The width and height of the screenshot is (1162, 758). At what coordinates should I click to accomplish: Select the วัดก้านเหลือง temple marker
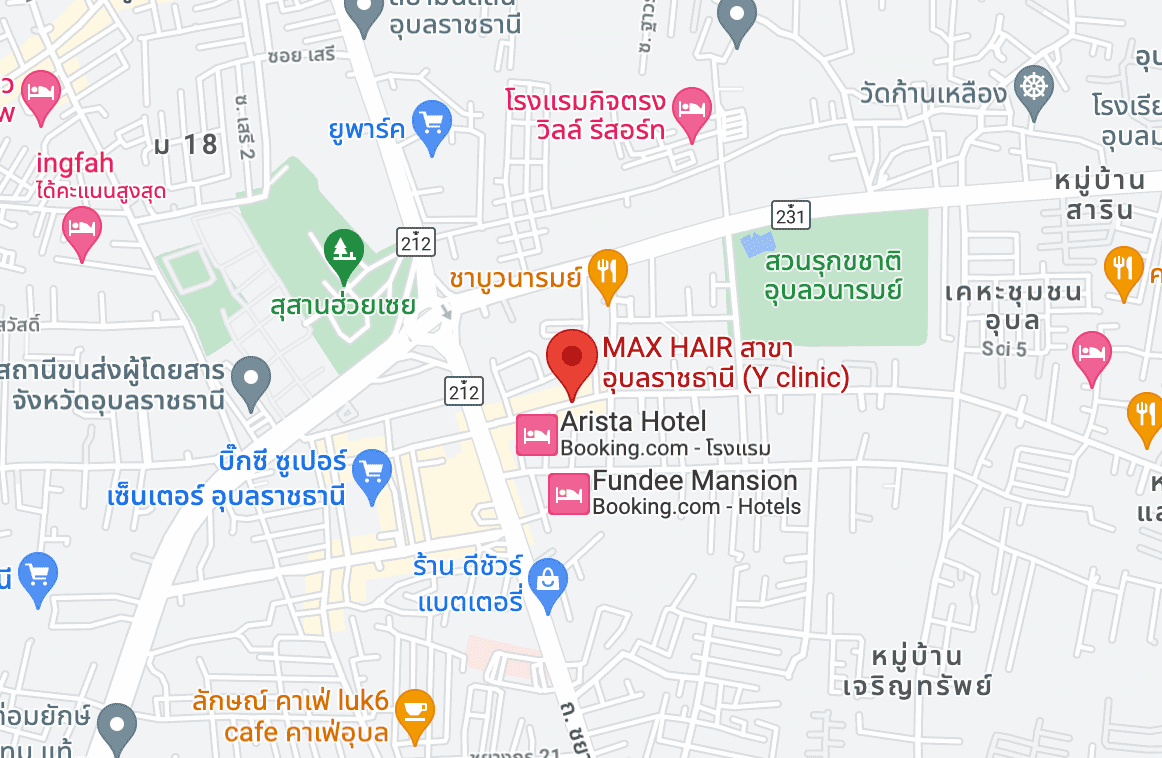[1034, 86]
